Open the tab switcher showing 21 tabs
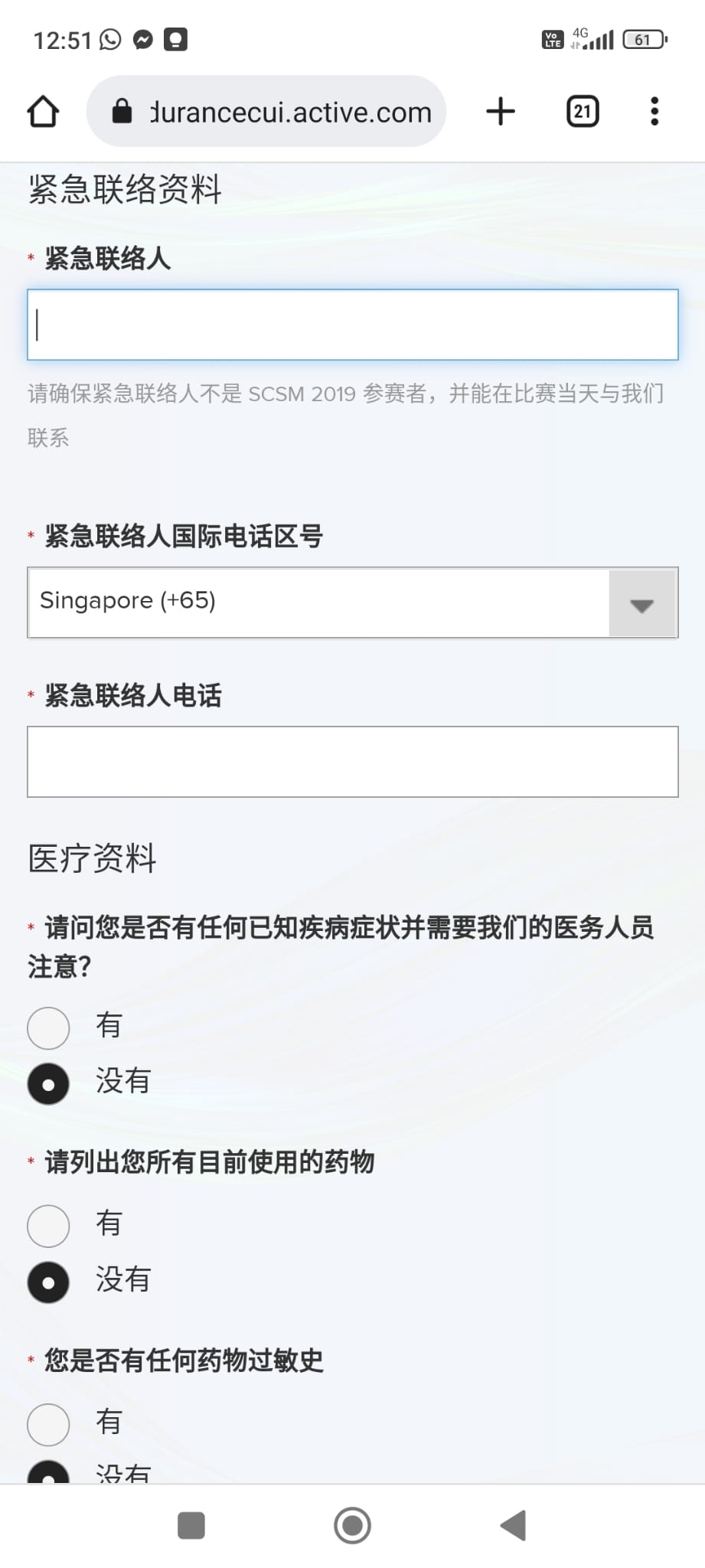 [583, 112]
